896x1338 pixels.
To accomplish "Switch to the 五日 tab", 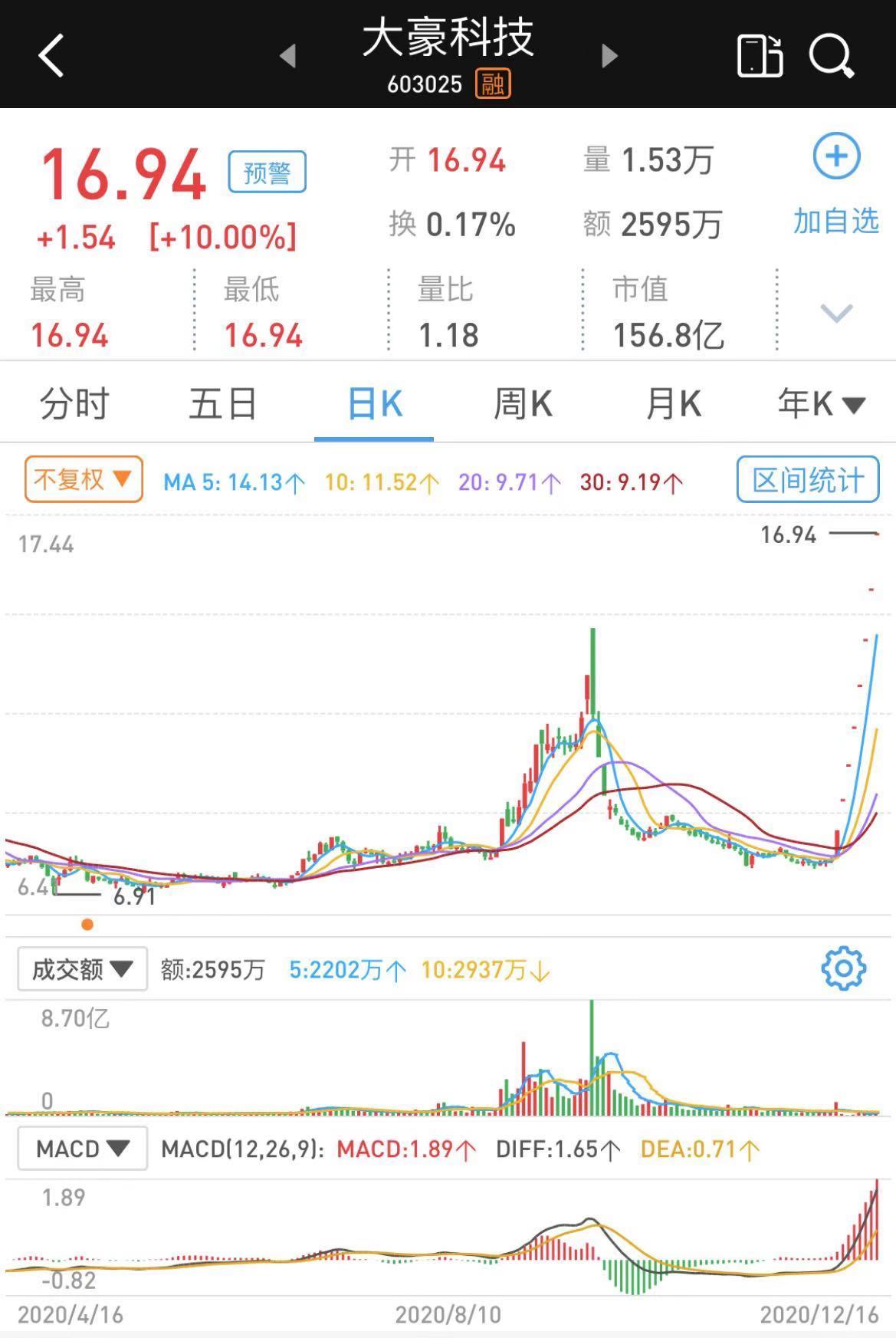I will coord(223,403).
